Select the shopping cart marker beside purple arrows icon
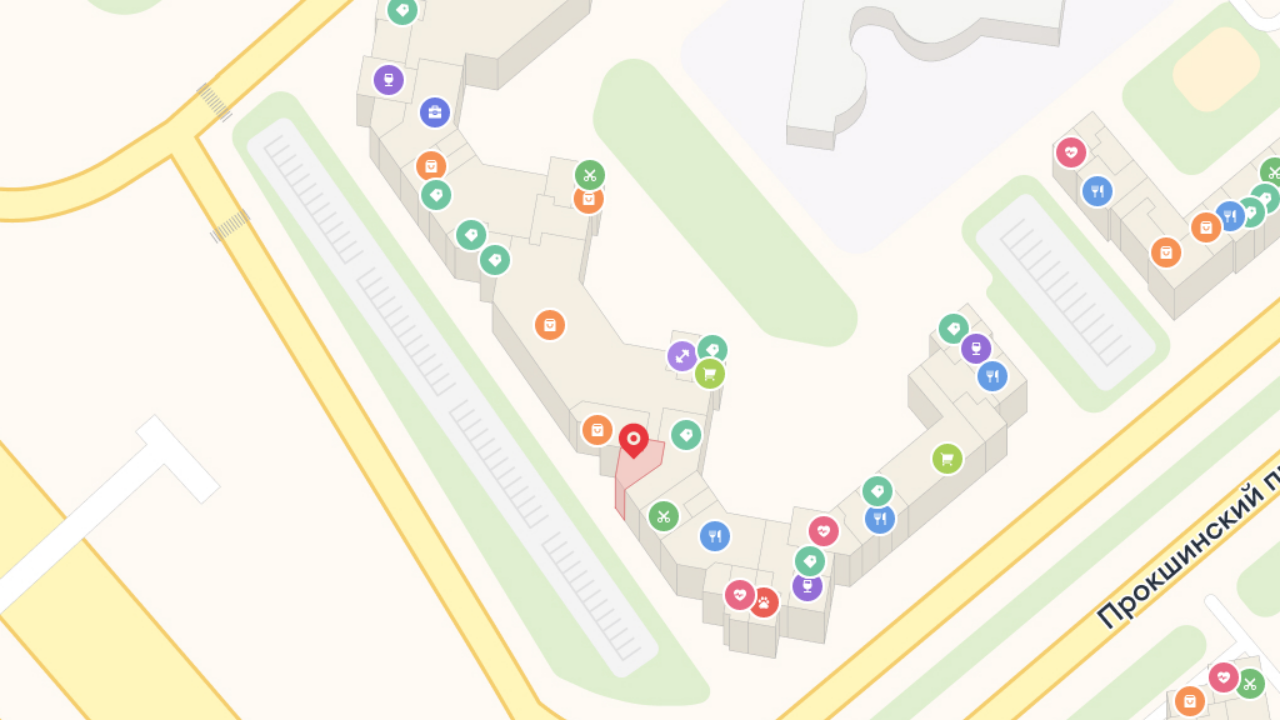 tap(709, 374)
